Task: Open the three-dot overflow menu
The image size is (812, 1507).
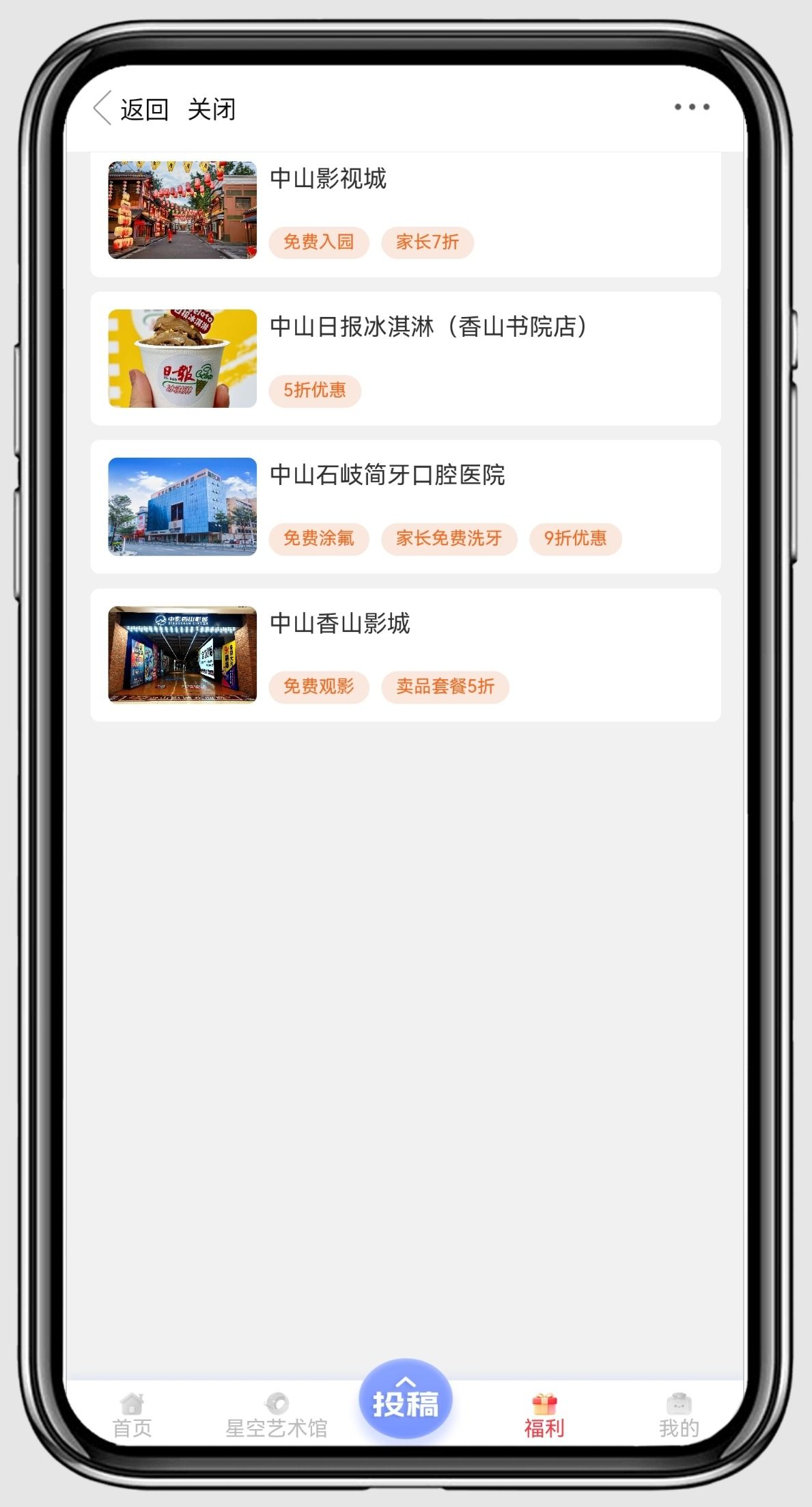Action: click(x=691, y=107)
